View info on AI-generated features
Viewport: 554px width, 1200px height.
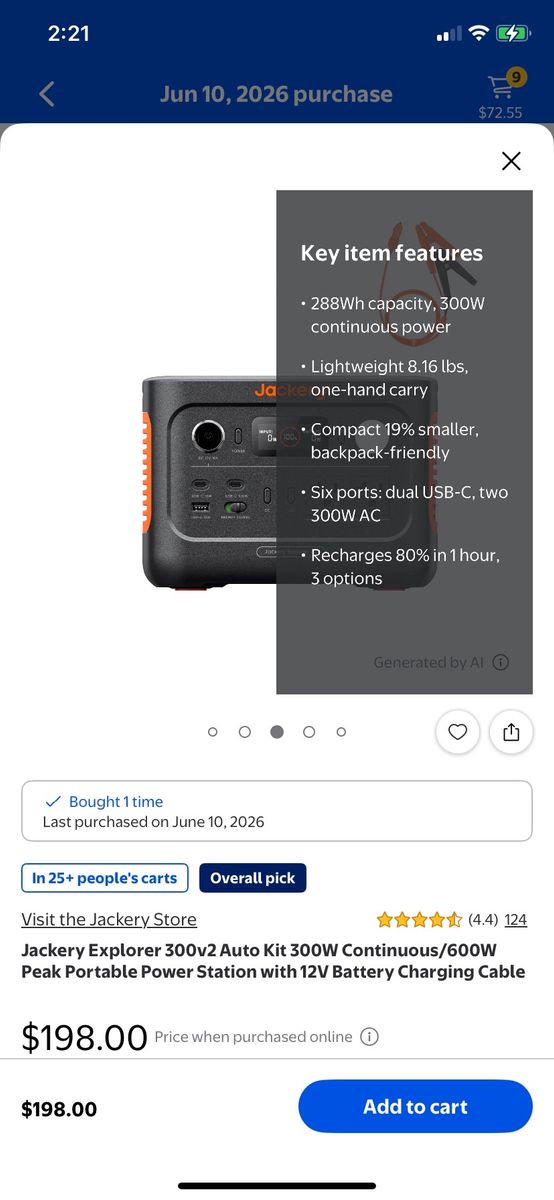501,662
